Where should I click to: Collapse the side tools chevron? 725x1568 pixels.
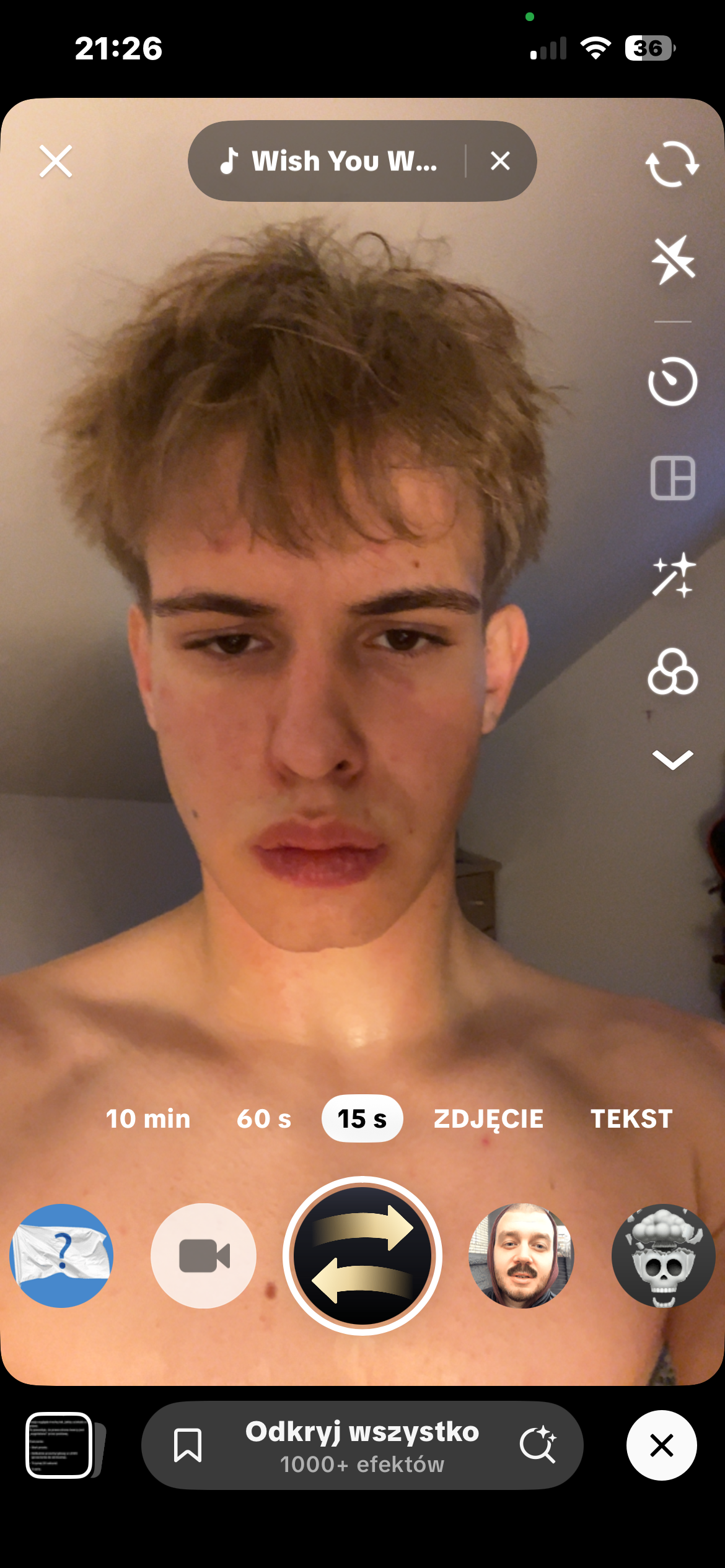coord(672,759)
